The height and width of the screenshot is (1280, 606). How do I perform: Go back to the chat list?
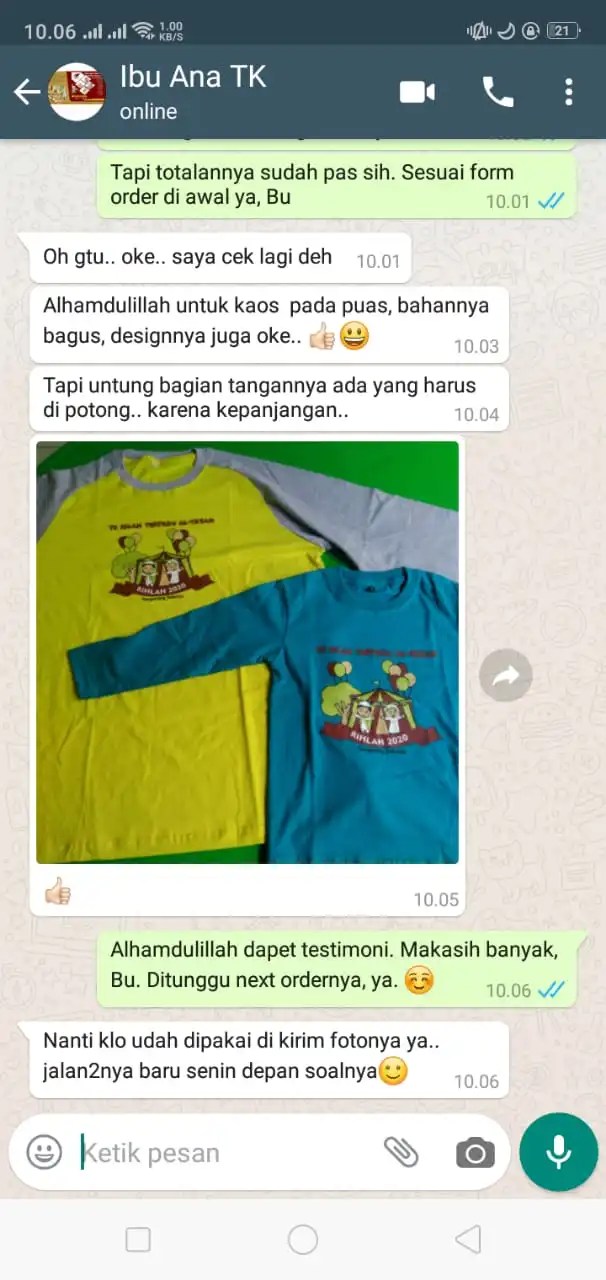coord(26,93)
